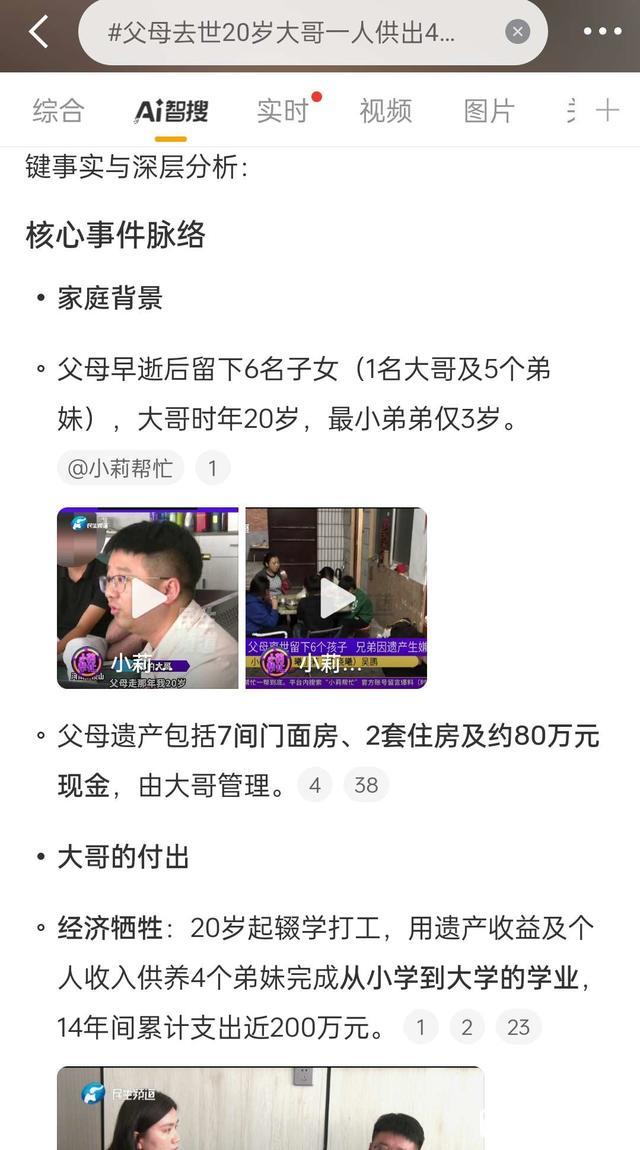Screen dimensions: 640x1150
Task: Open the 视频 tab
Action: click(x=385, y=110)
